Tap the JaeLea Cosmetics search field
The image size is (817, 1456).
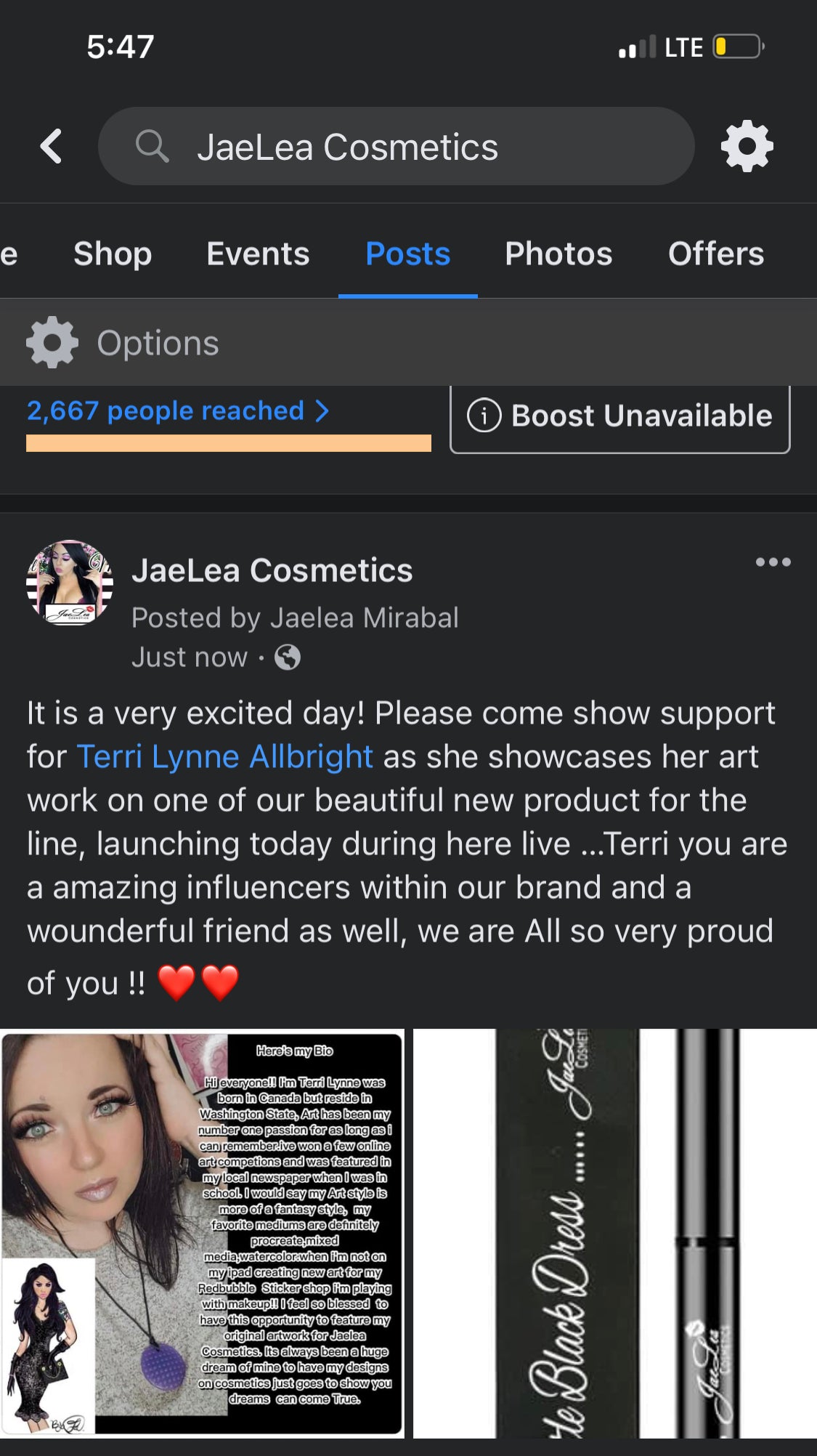[396, 147]
